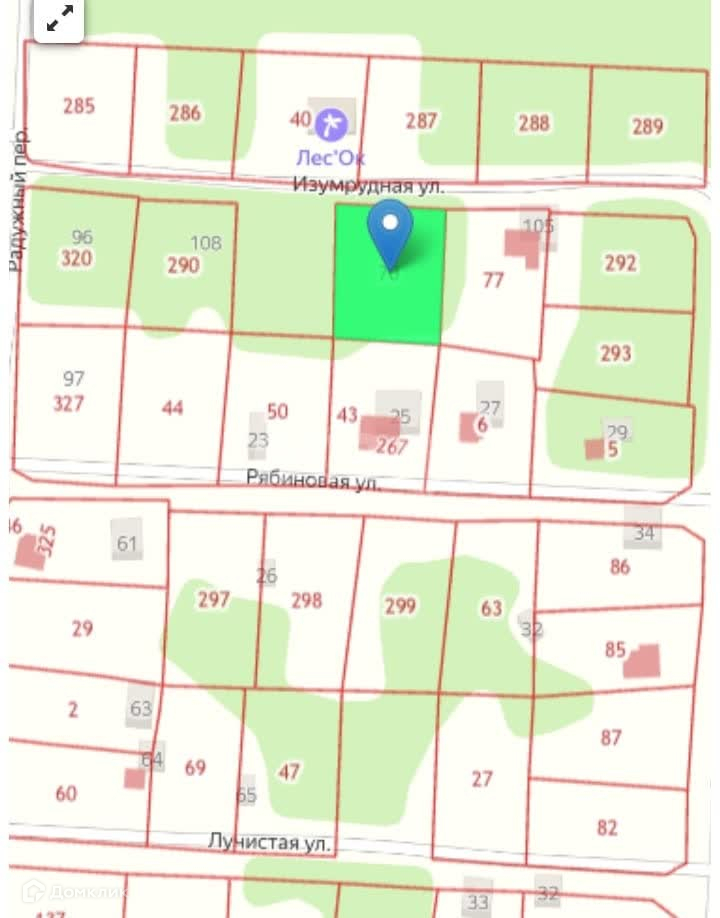720x918 pixels.
Task: Open the Лес'Ок place marker
Action: 330,125
